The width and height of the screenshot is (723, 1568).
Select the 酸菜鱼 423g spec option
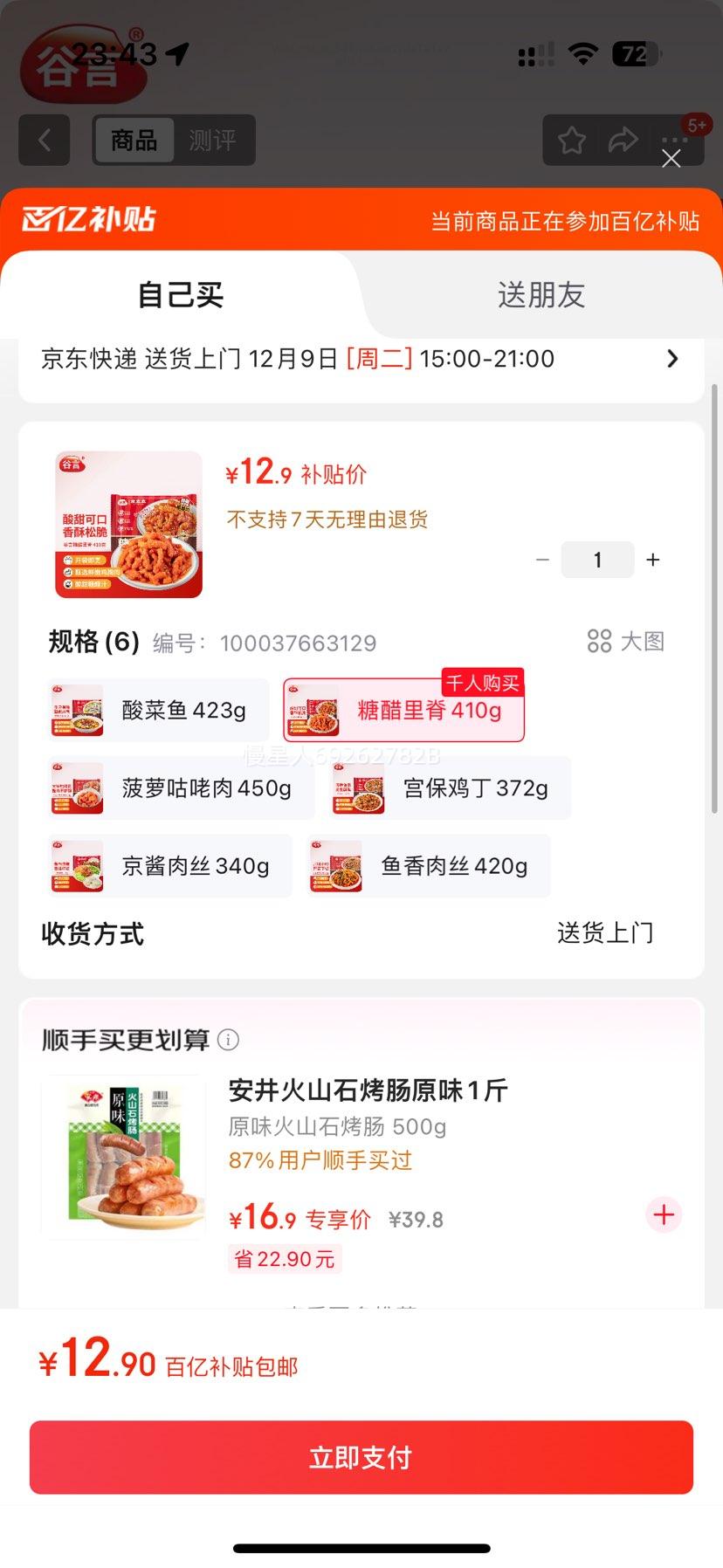click(x=157, y=709)
